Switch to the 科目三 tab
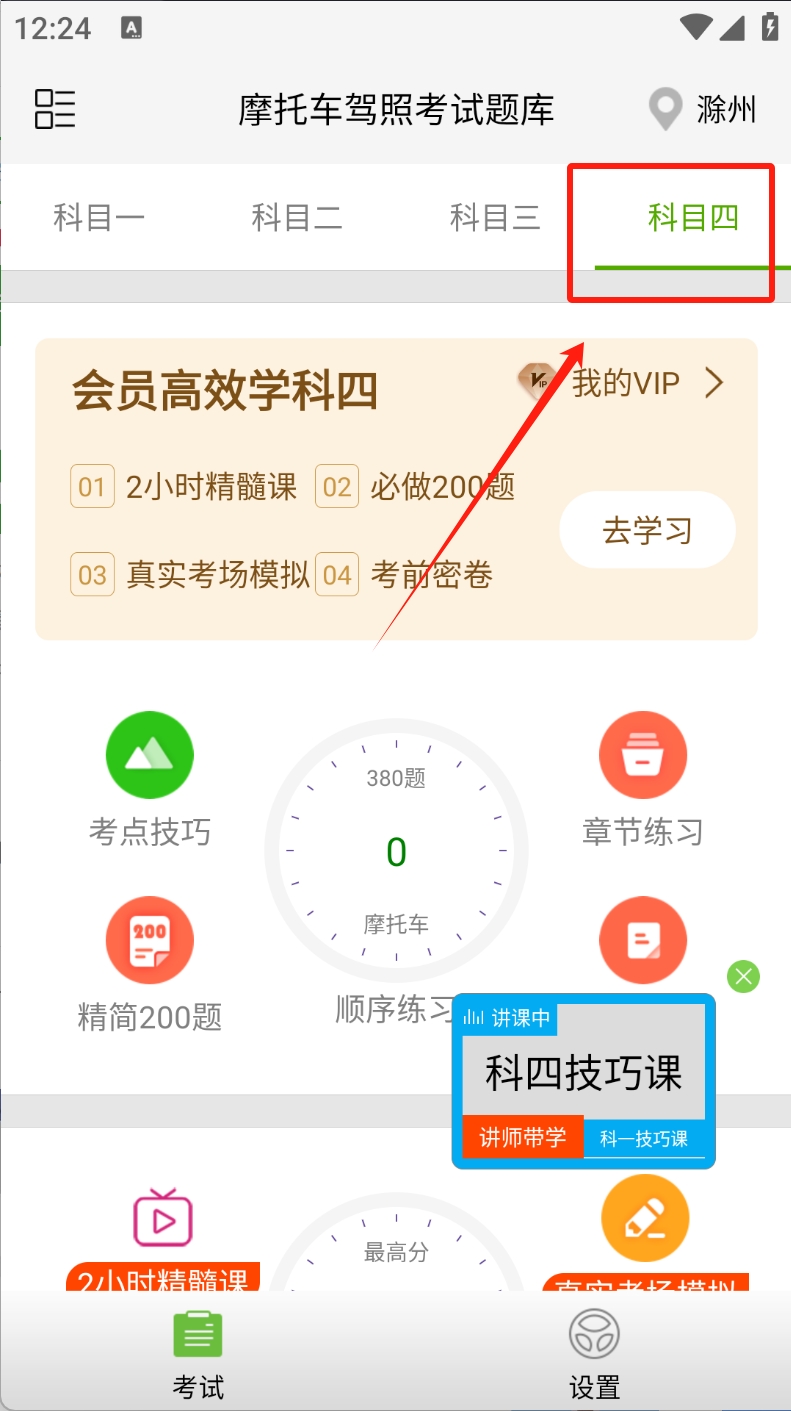The image size is (791, 1411). point(495,217)
